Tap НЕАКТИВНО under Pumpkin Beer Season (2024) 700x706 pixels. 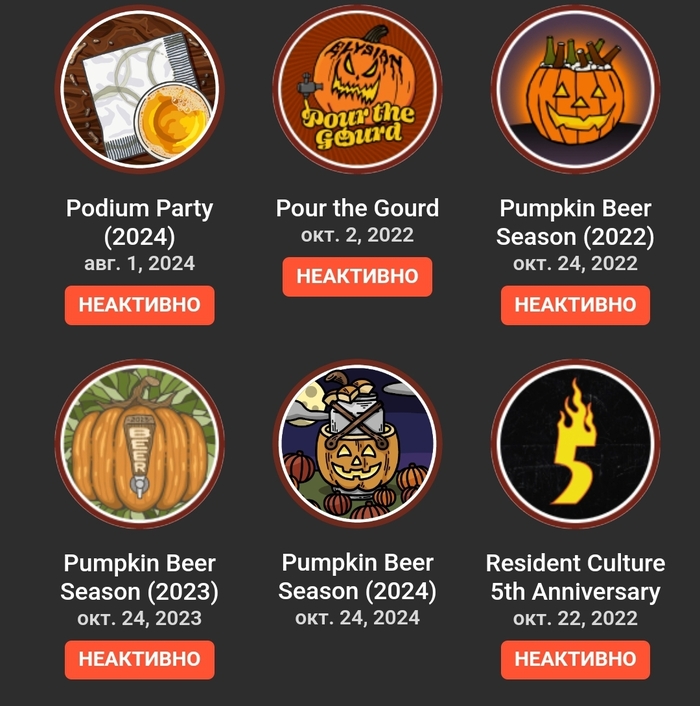357,660
